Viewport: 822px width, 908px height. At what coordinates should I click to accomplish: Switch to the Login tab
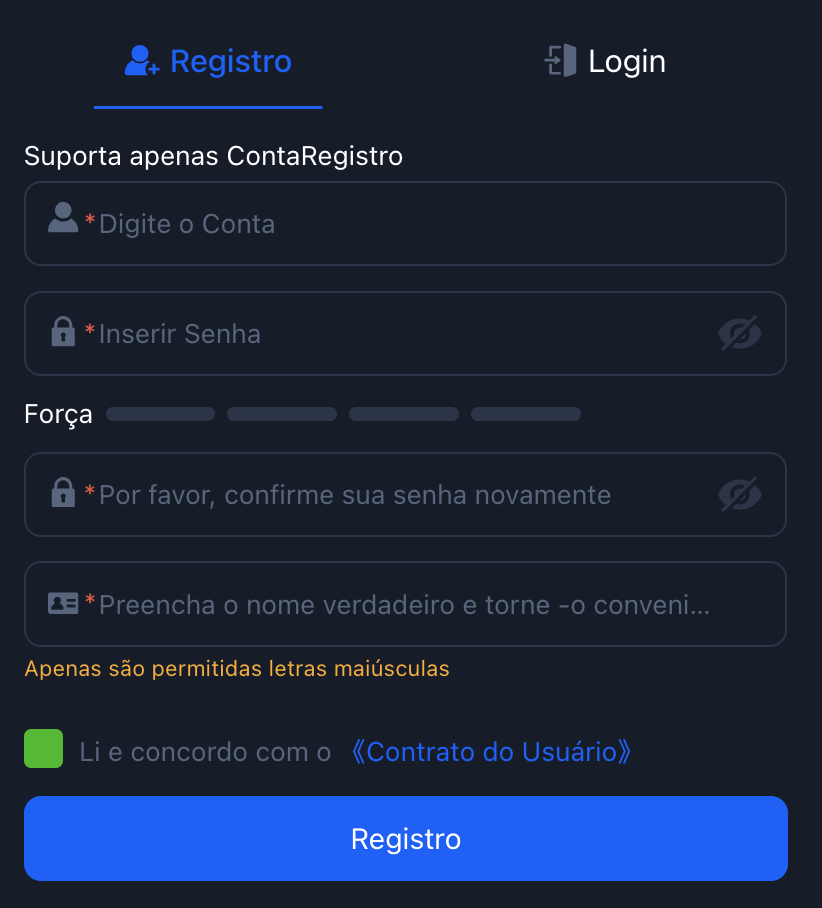point(605,61)
